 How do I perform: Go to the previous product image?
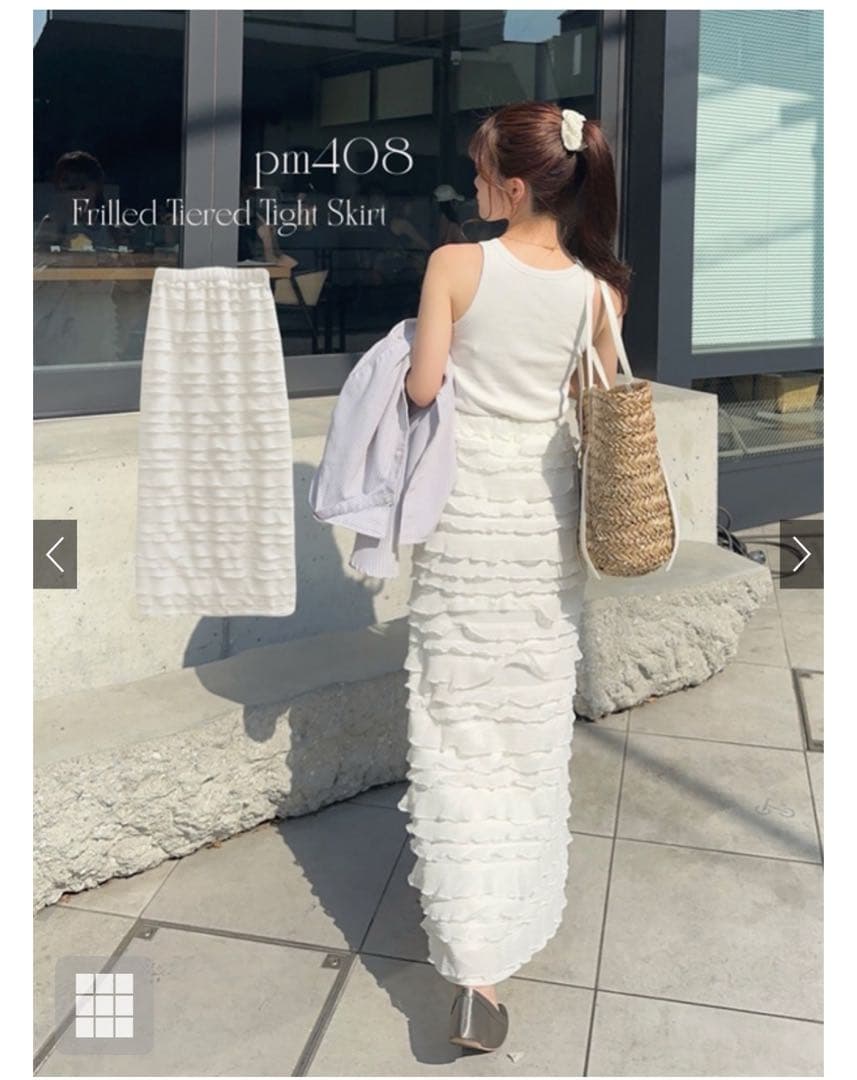(x=55, y=554)
